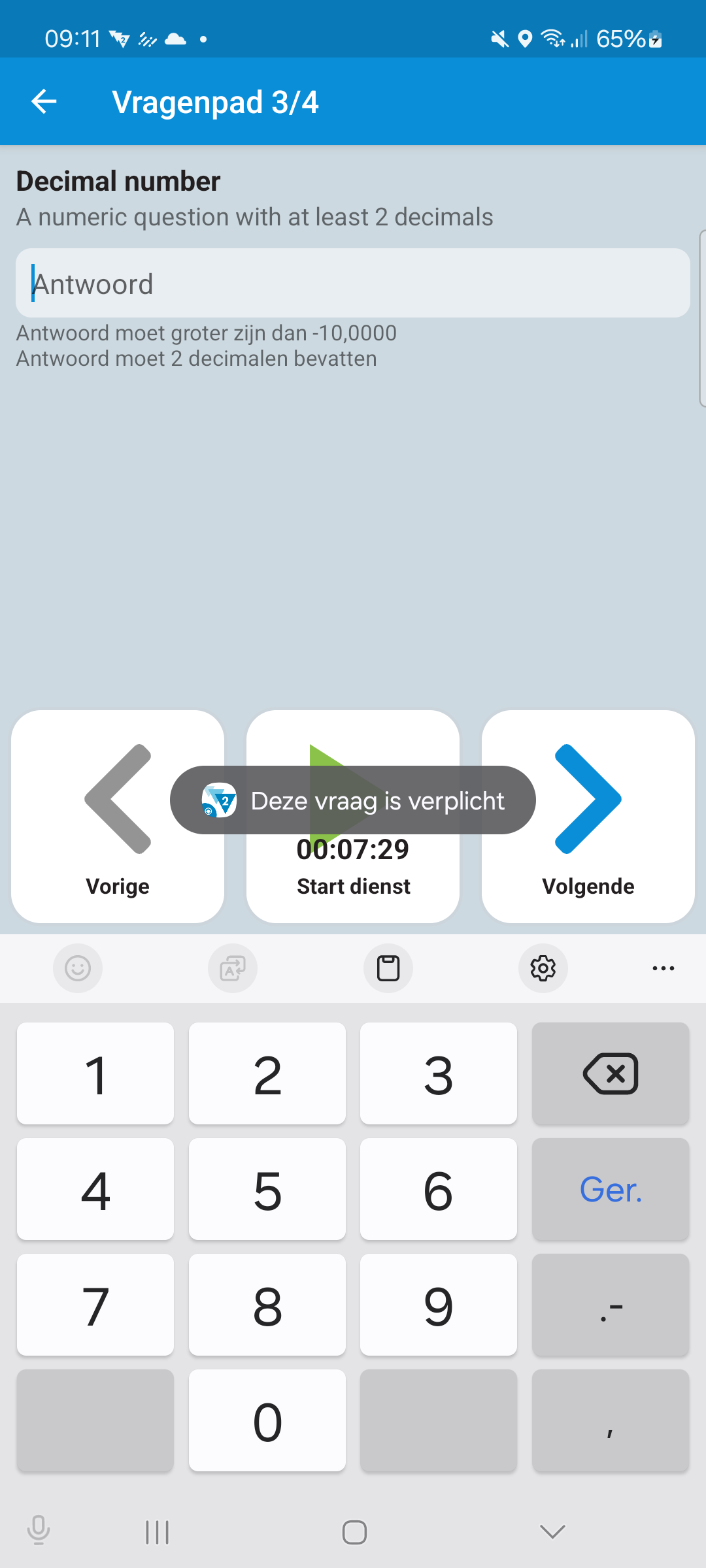The height and width of the screenshot is (1568, 706).
Task: Focus the Antwoord answer field
Action: point(353,284)
